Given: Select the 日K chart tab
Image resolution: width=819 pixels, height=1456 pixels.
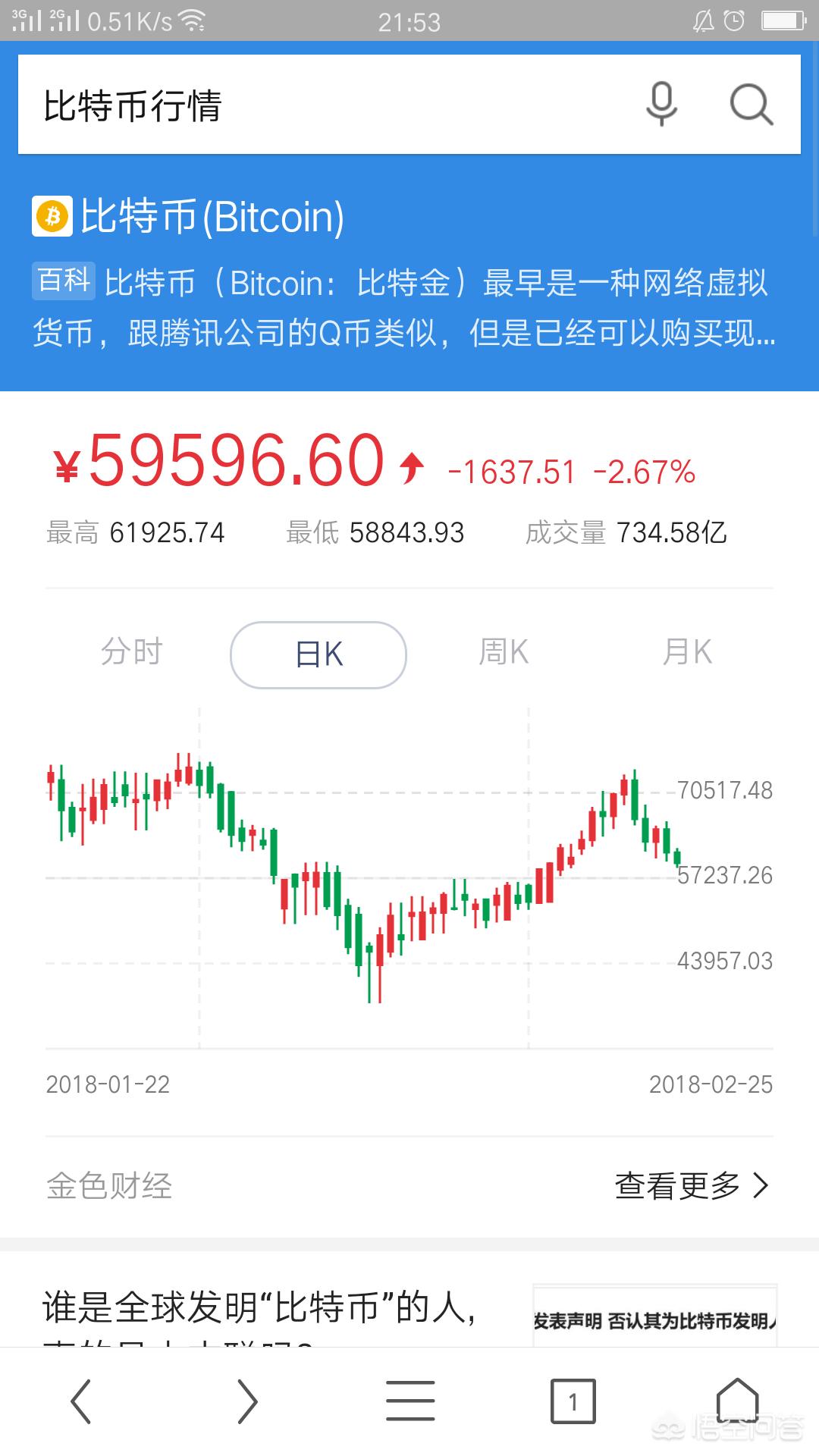Looking at the screenshot, I should [x=318, y=654].
